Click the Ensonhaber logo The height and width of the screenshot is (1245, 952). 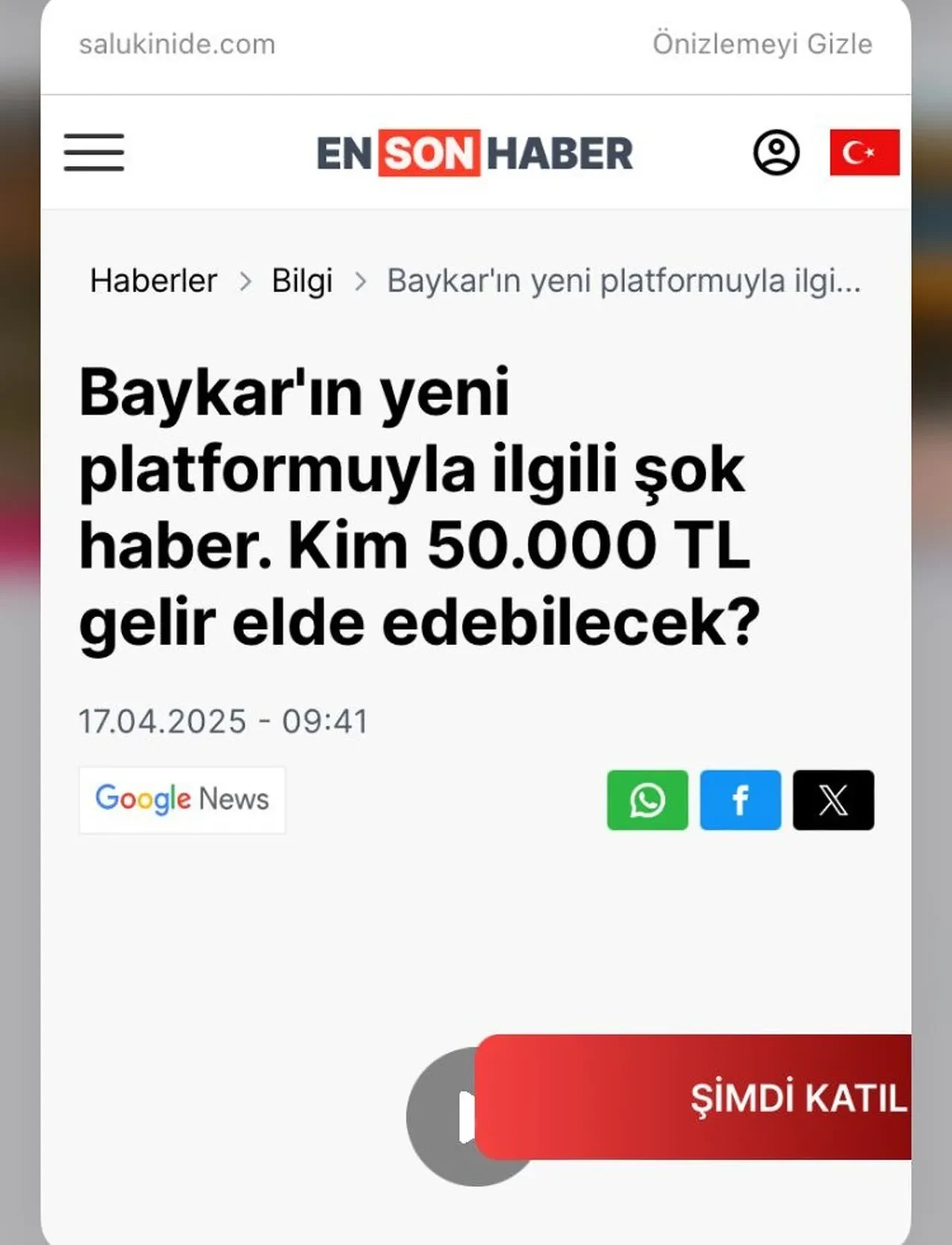475,152
